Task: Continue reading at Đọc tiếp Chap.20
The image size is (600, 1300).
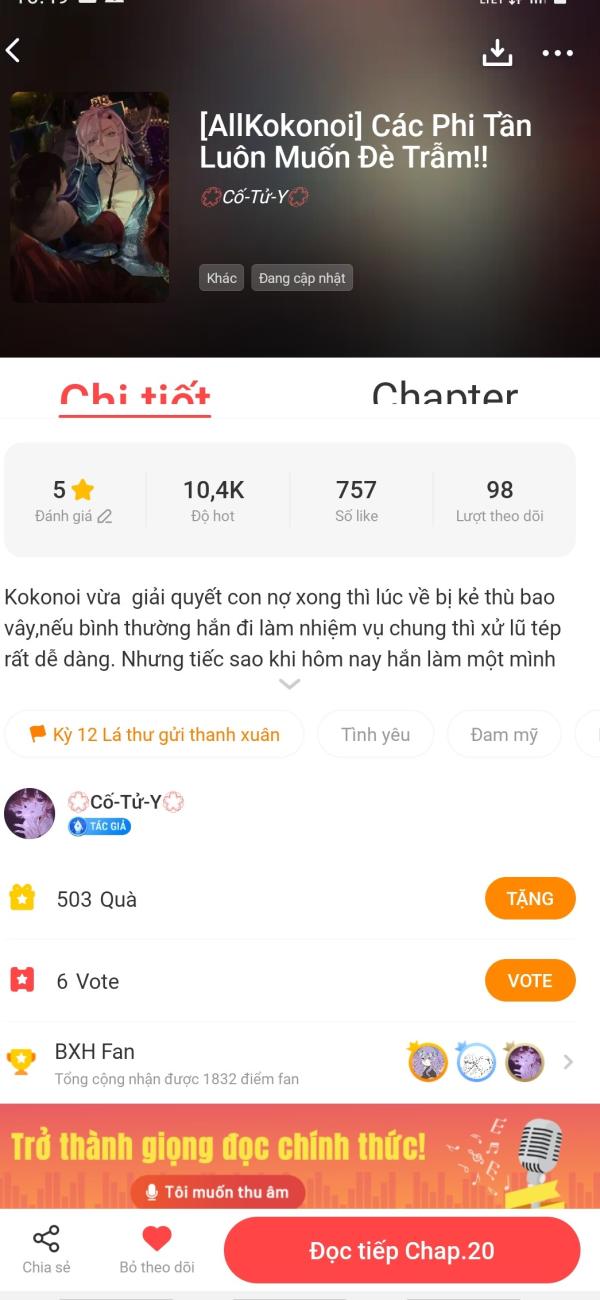Action: point(401,1251)
